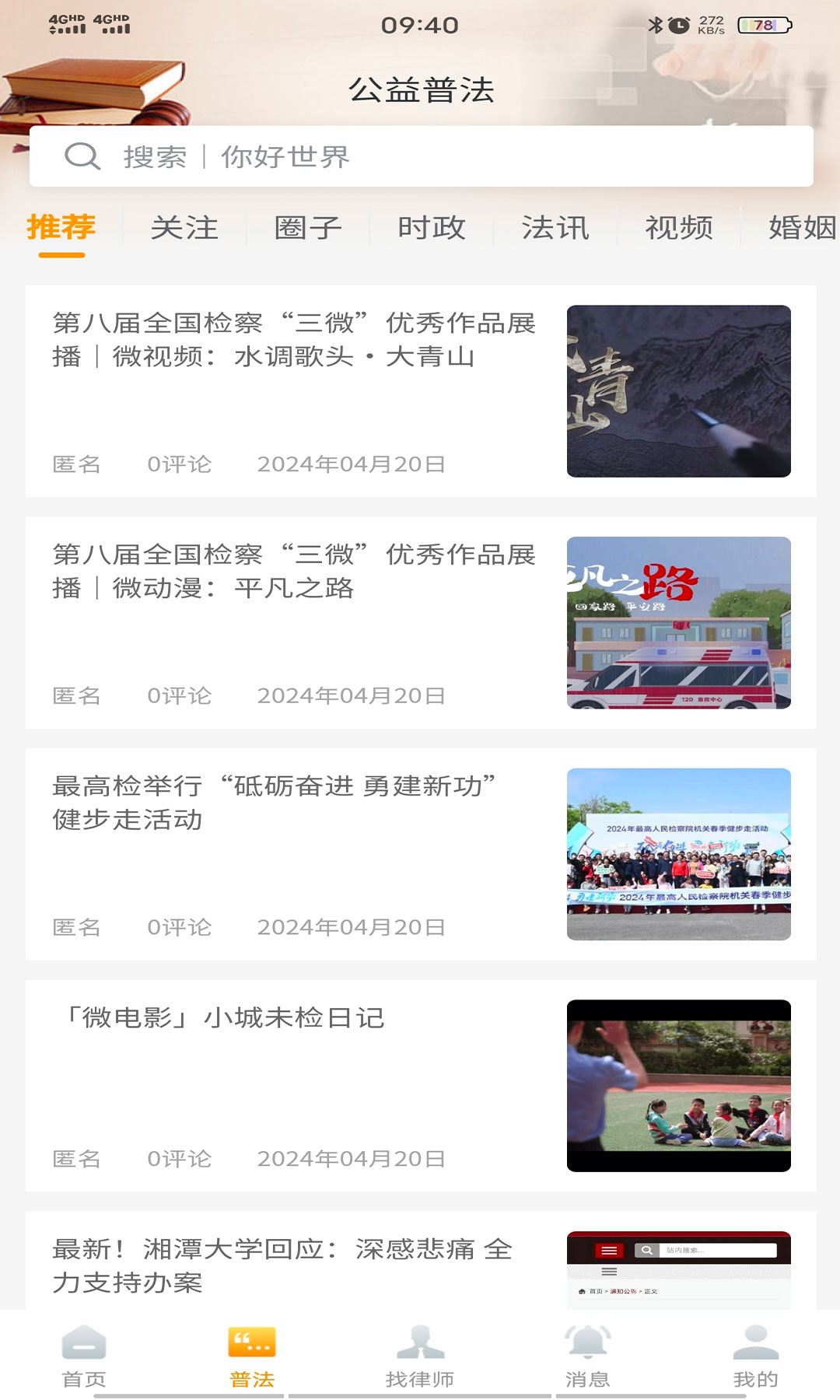Open the 微动漫：平凡之路 article
Viewport: 840px width, 1400px height.
[x=294, y=572]
